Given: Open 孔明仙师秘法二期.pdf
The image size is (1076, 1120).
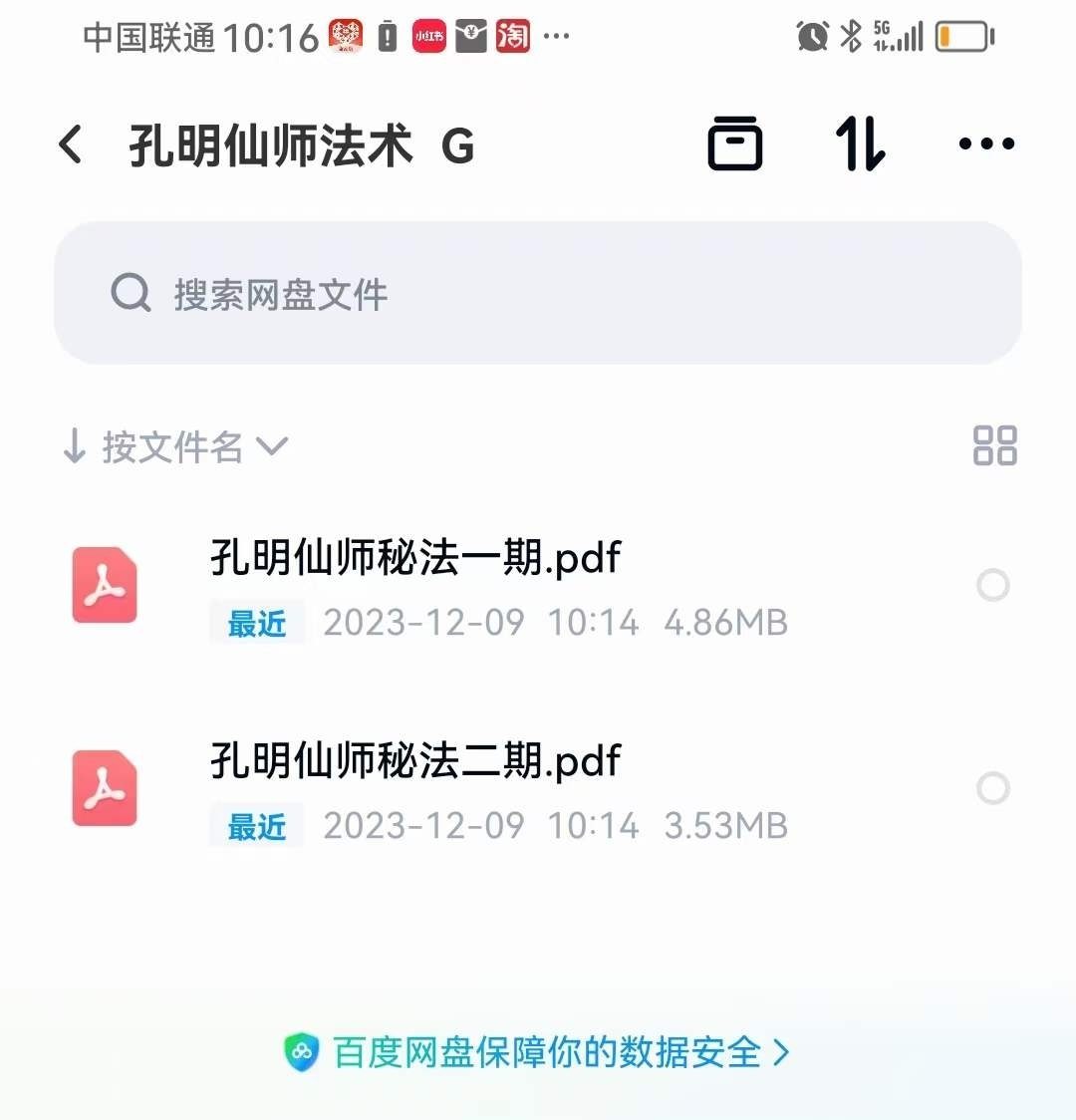Looking at the screenshot, I should tap(415, 762).
